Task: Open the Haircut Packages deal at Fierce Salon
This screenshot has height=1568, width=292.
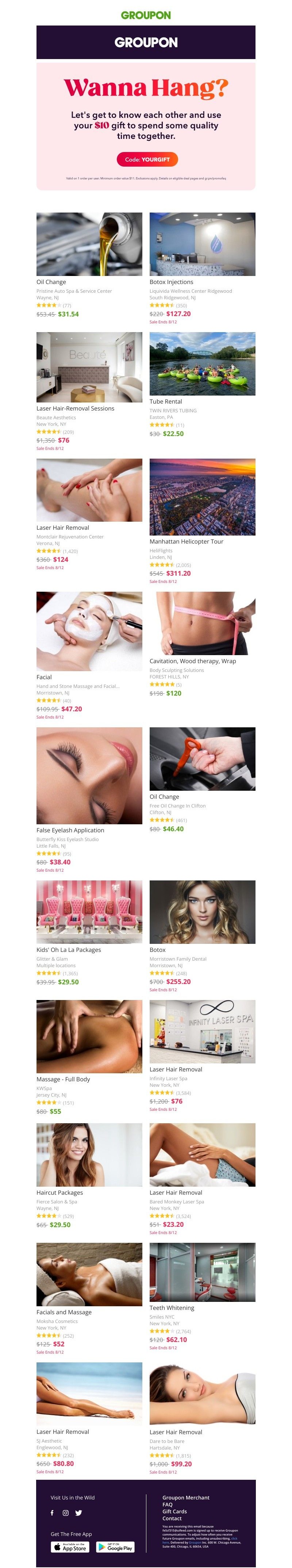Action: pyautogui.click(x=89, y=1155)
